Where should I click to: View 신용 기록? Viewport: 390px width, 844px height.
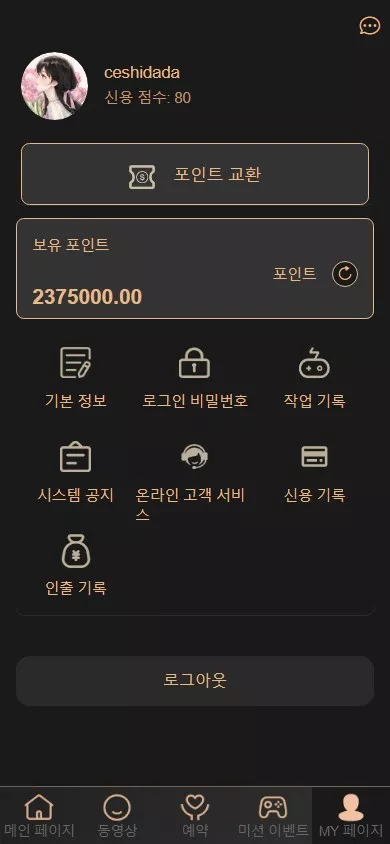click(x=314, y=473)
